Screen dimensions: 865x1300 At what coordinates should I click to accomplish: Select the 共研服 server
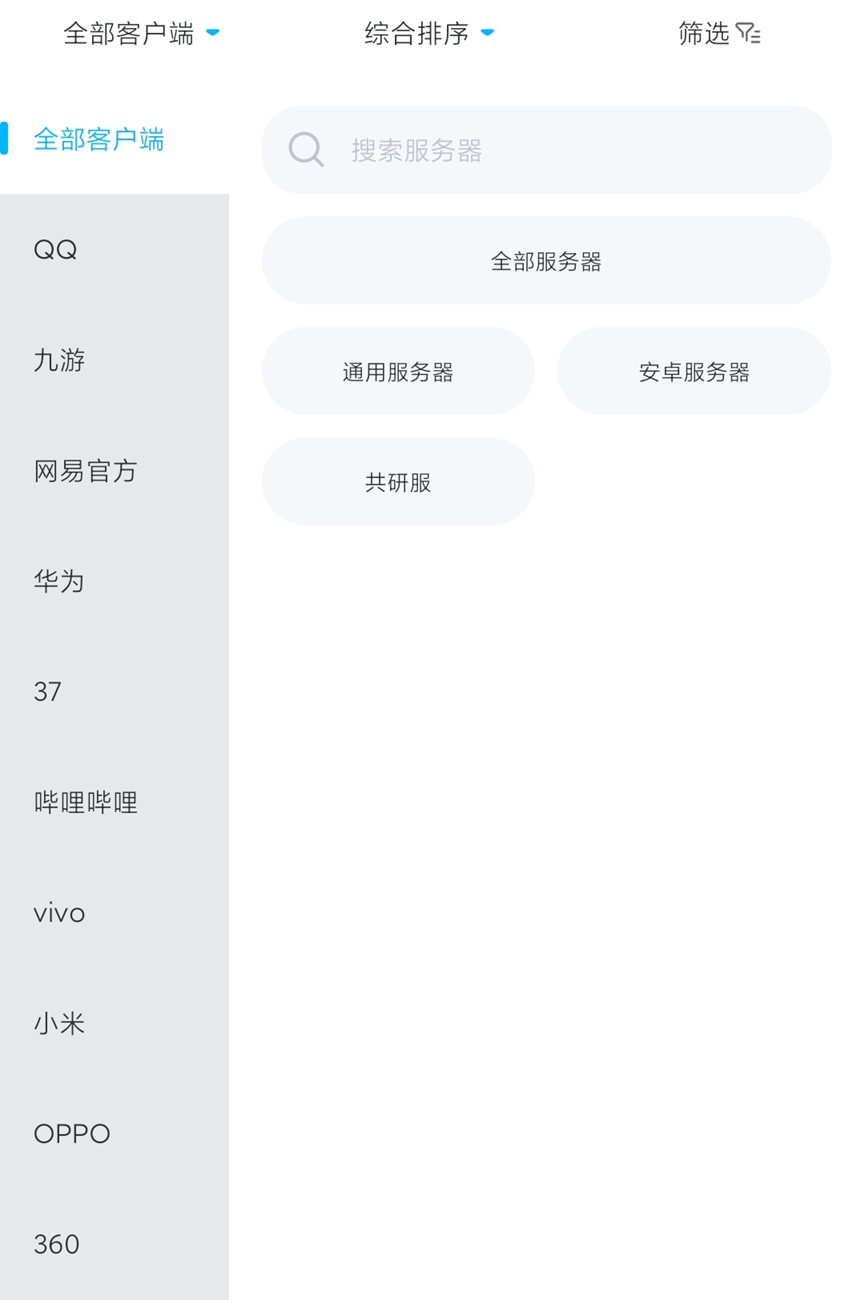[398, 482]
